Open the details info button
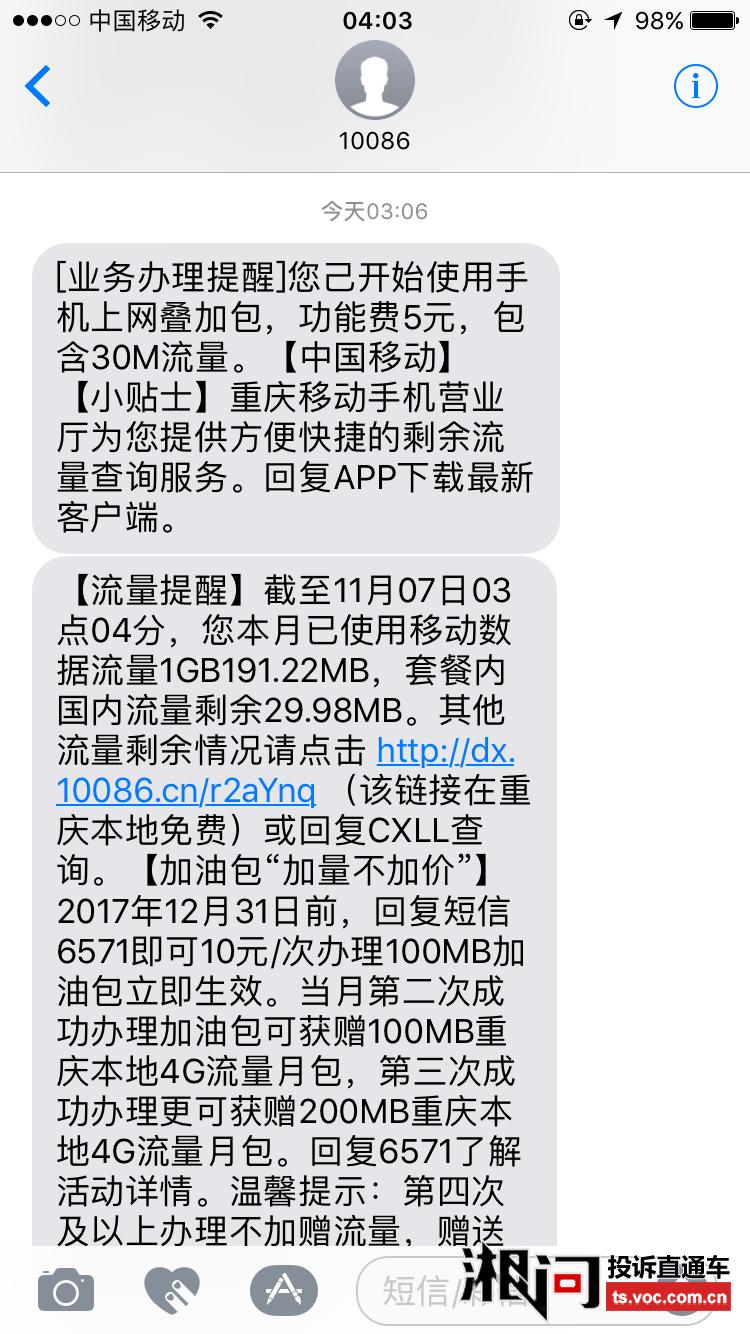The height and width of the screenshot is (1334, 750). [695, 87]
